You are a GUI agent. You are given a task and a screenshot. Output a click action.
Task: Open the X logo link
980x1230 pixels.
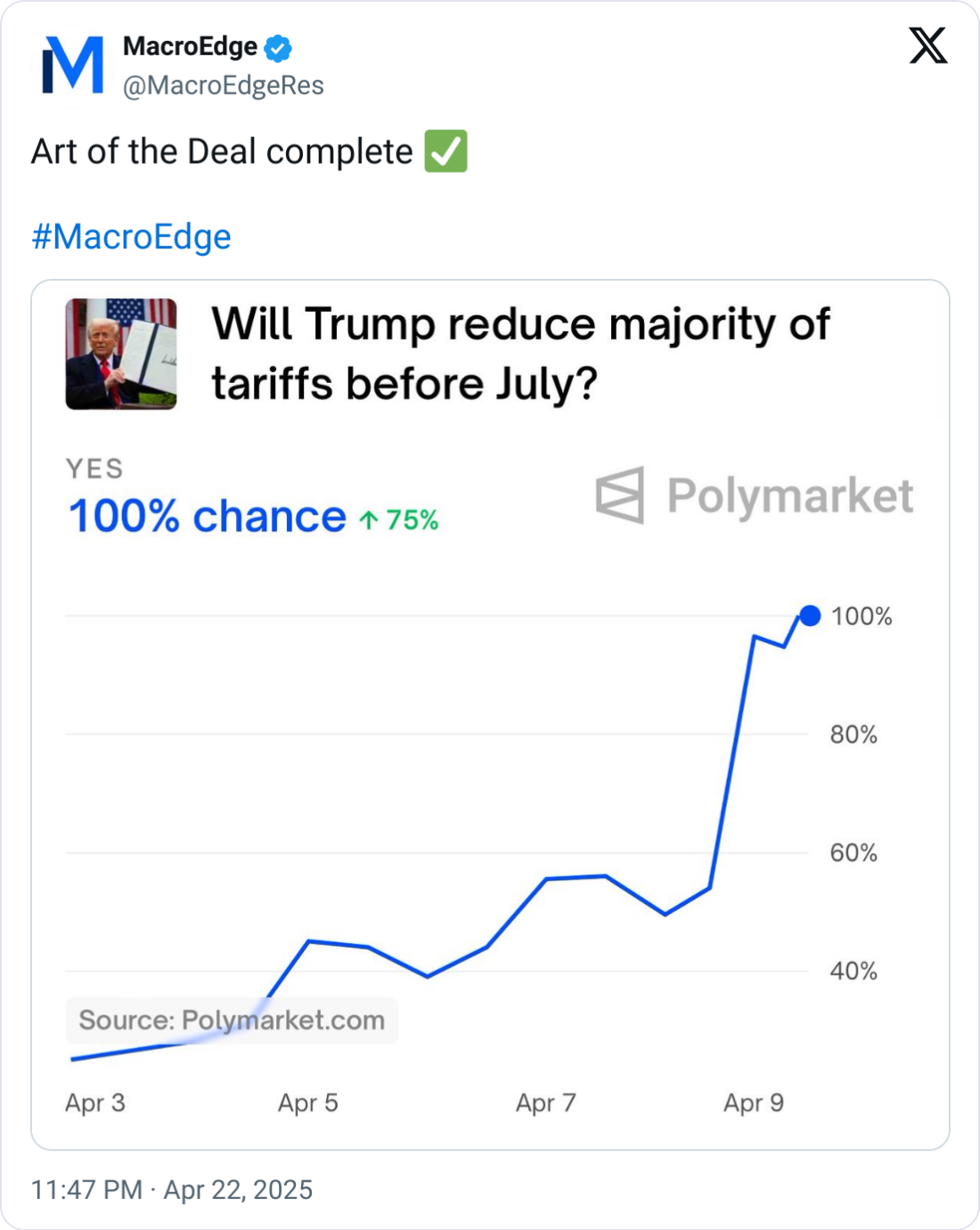click(927, 45)
